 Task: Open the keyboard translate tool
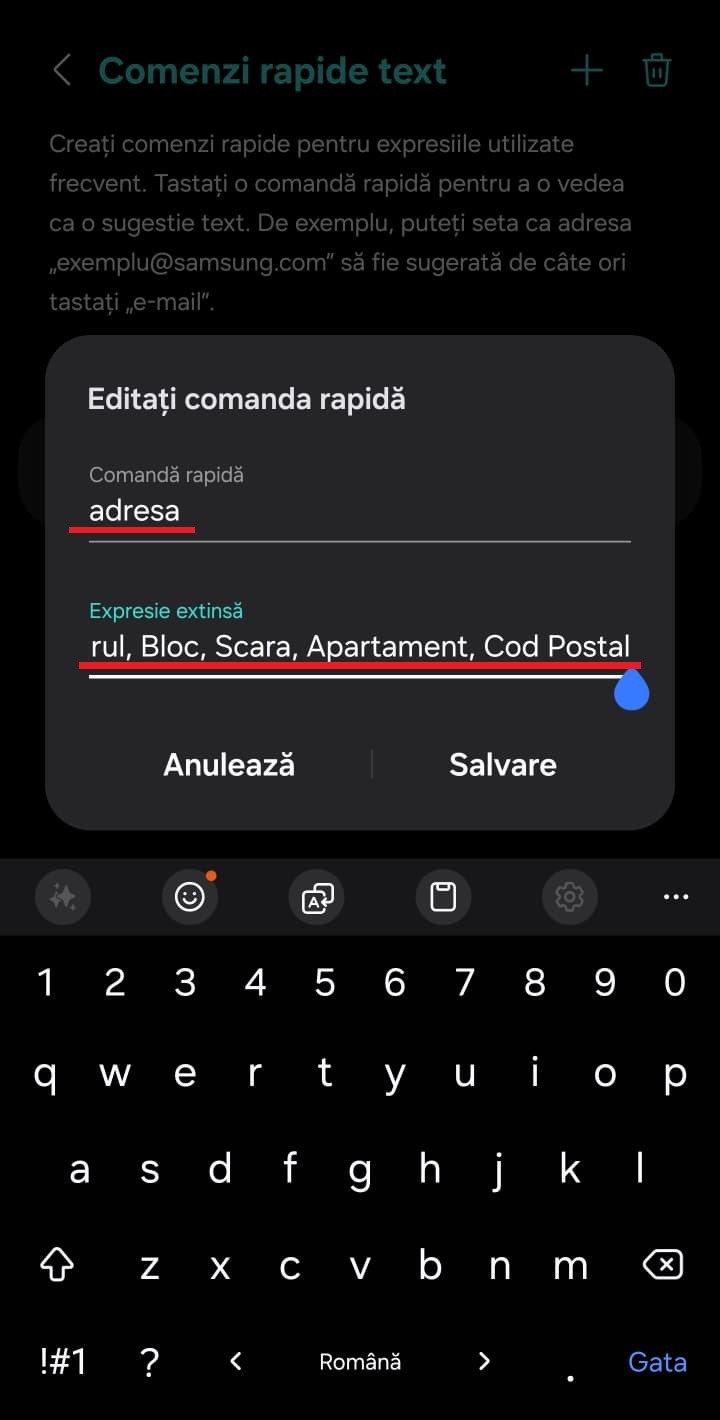coord(316,897)
